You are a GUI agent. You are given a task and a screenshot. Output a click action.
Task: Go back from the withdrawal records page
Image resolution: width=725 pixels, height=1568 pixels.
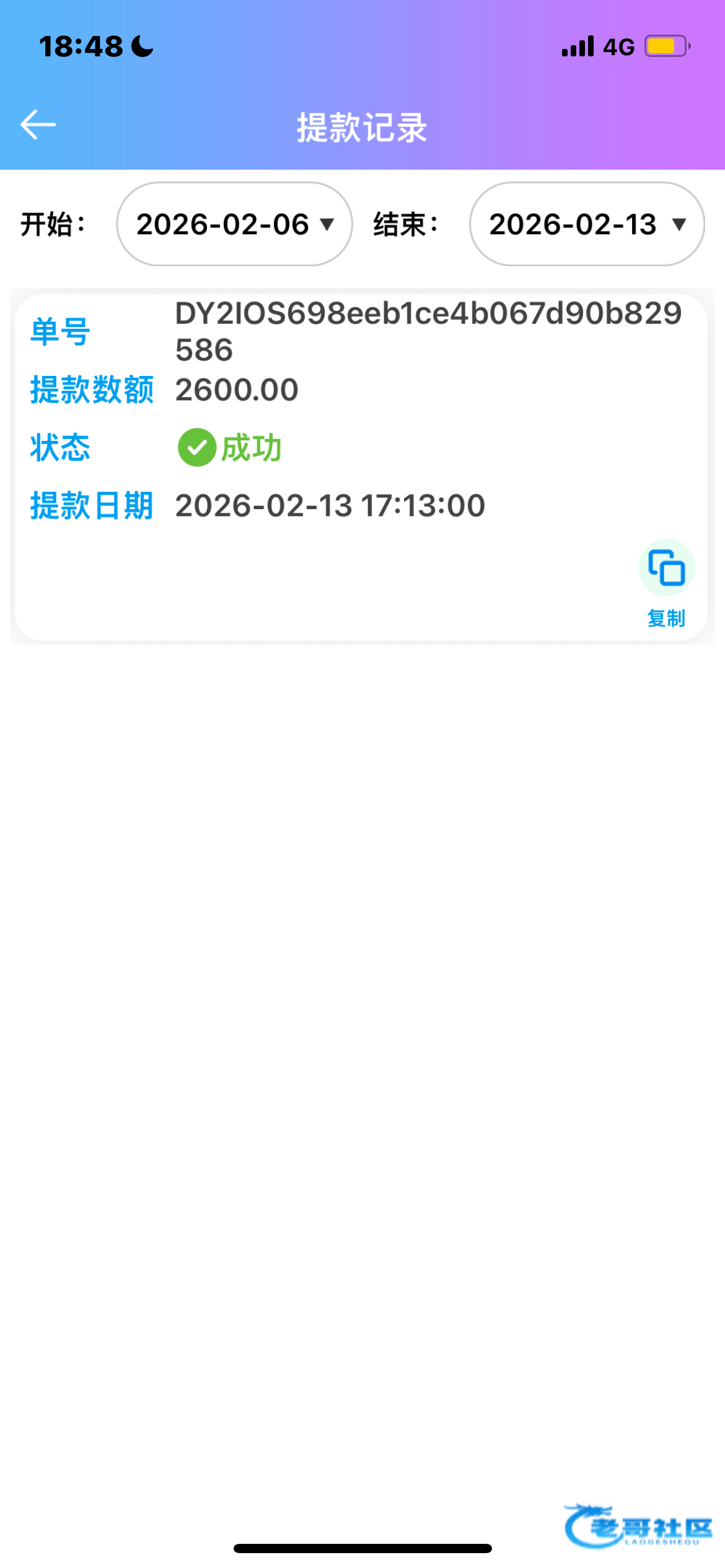click(x=38, y=124)
